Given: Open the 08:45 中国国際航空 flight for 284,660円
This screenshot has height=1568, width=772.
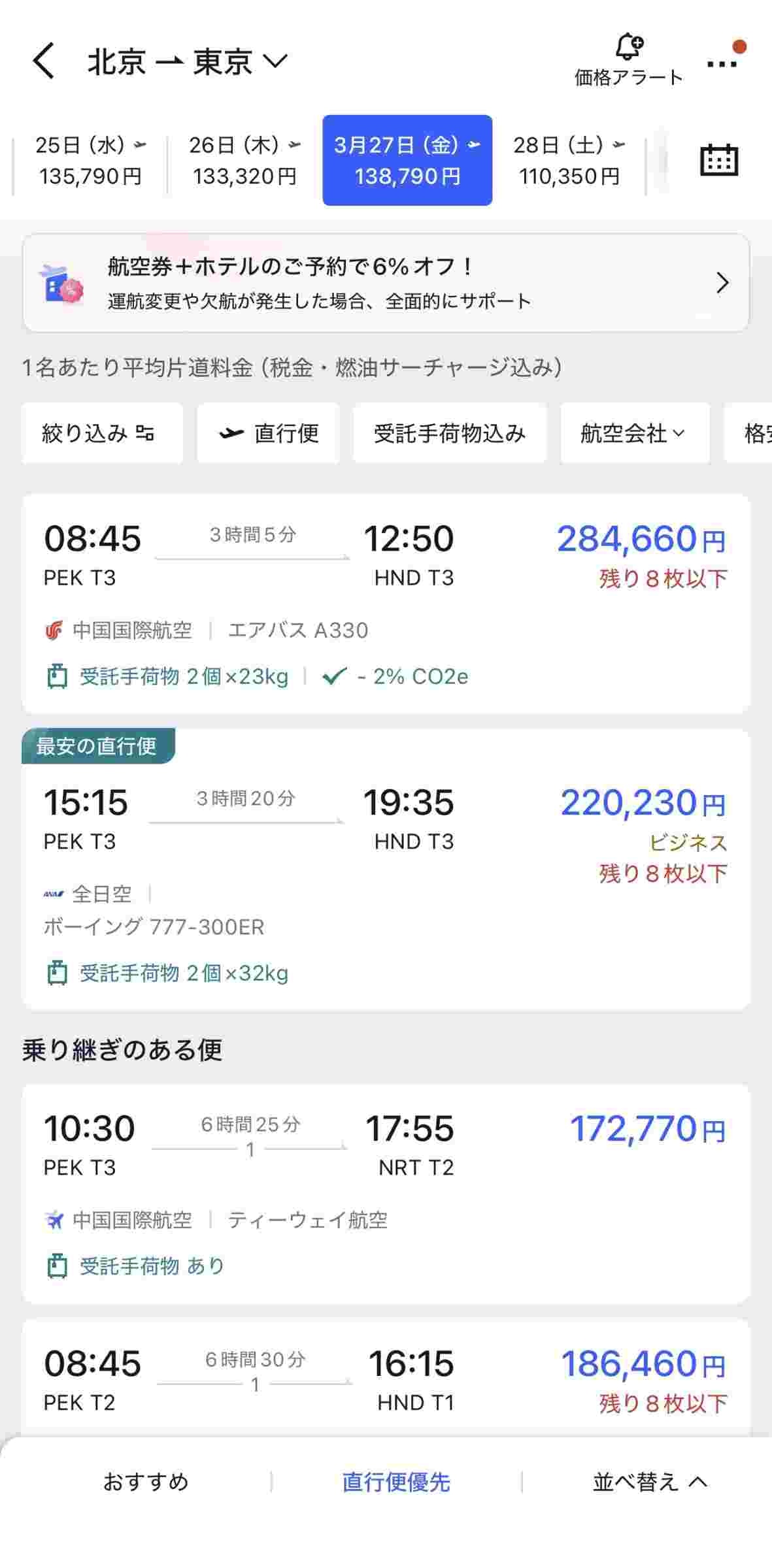Looking at the screenshot, I should tap(386, 602).
